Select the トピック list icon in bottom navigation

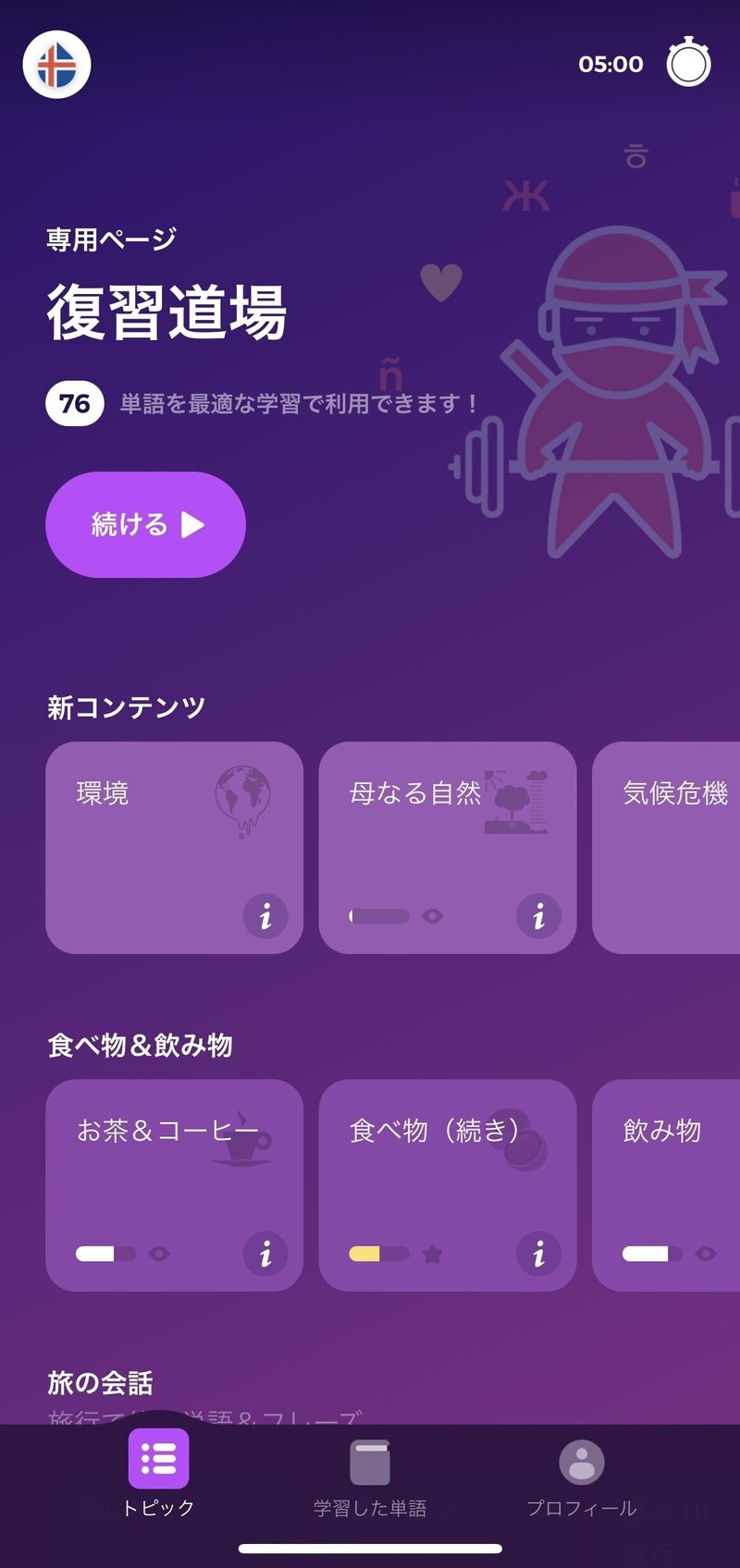click(x=158, y=1456)
